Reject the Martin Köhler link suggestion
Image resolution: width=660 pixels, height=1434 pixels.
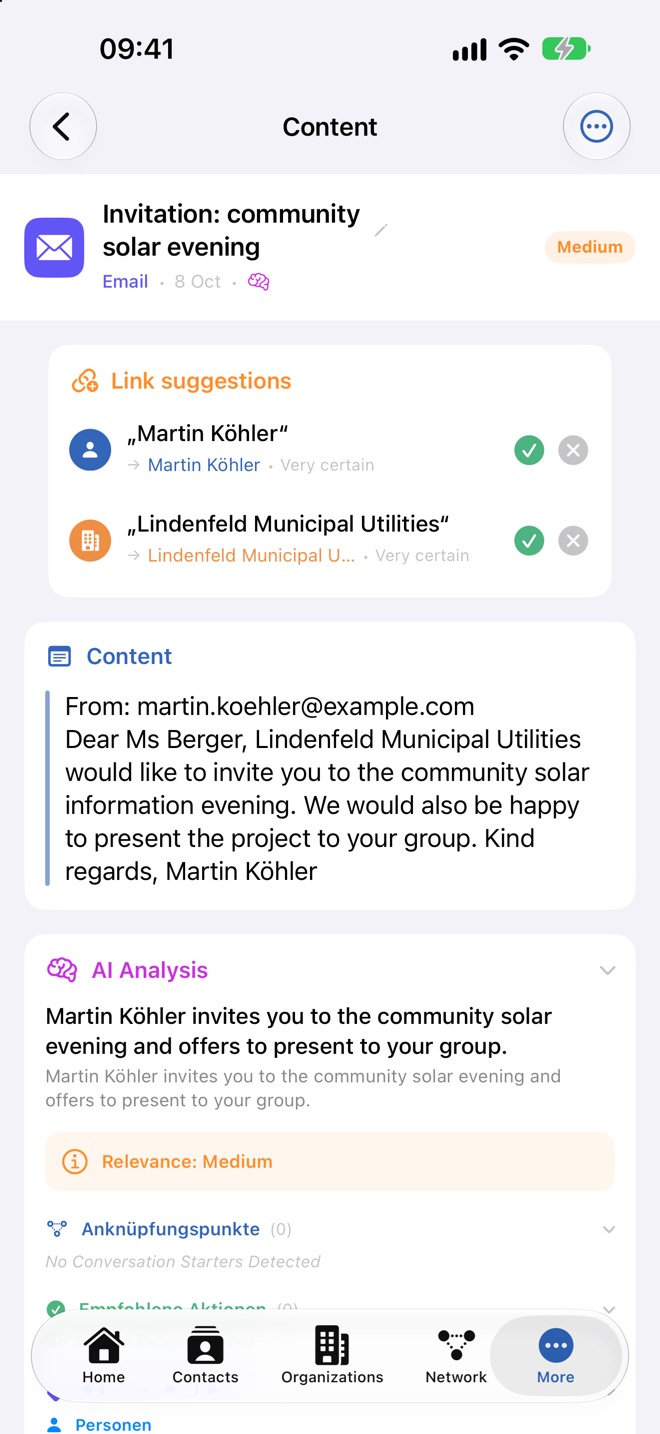click(x=573, y=451)
